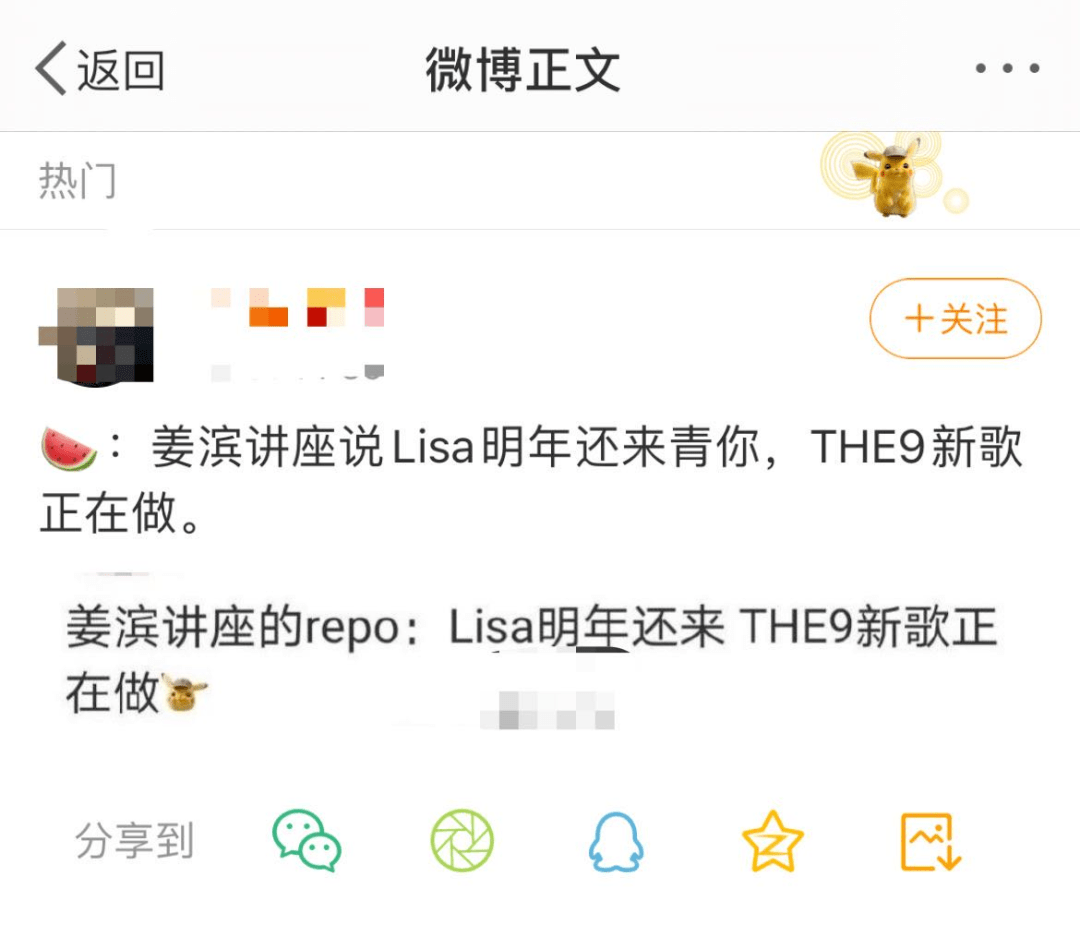Share the post to WeChat
This screenshot has width=1080, height=937.
coord(307,841)
